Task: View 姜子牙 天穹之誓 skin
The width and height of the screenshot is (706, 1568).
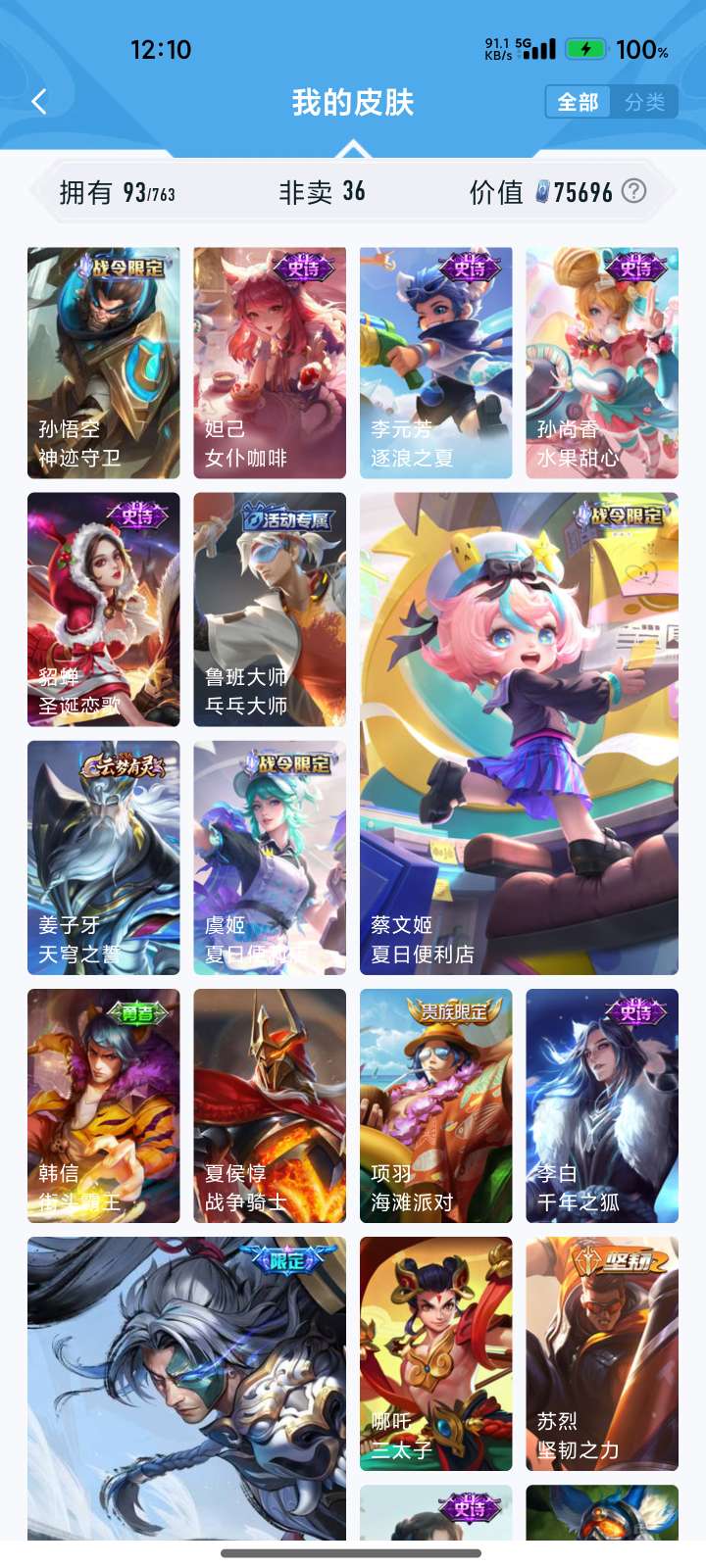Action: coord(103,857)
